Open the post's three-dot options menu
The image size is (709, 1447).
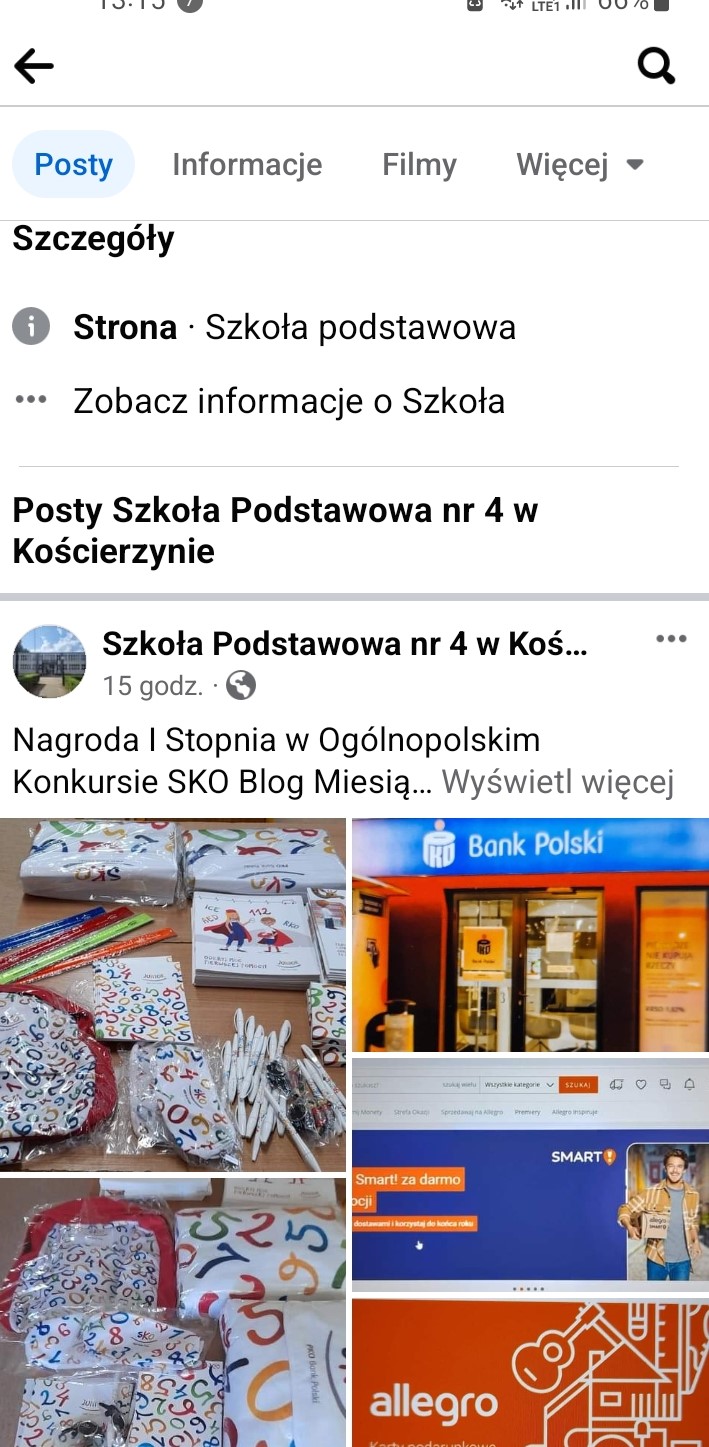(671, 640)
